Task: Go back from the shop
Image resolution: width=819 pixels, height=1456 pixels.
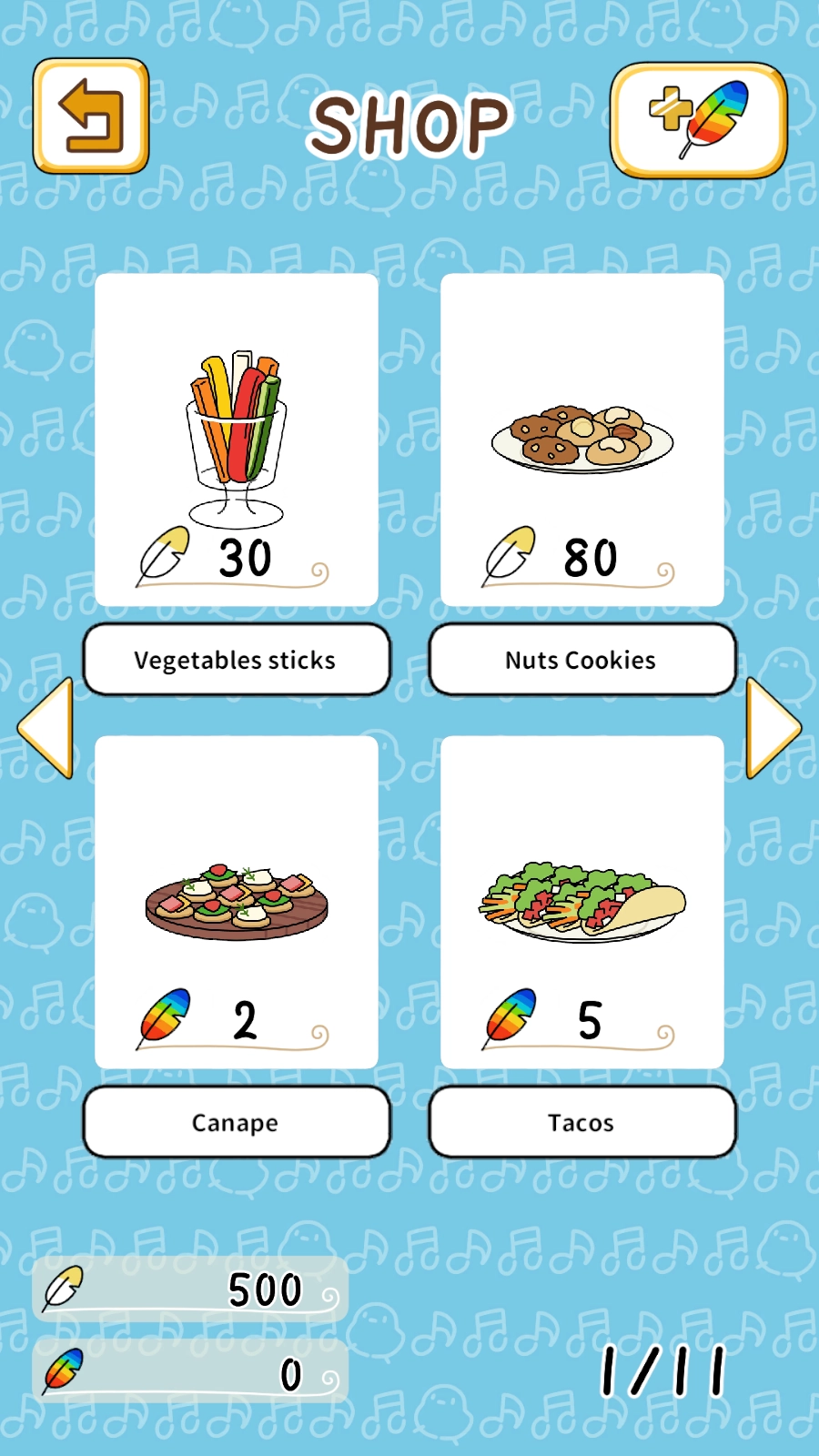Action: (x=91, y=116)
